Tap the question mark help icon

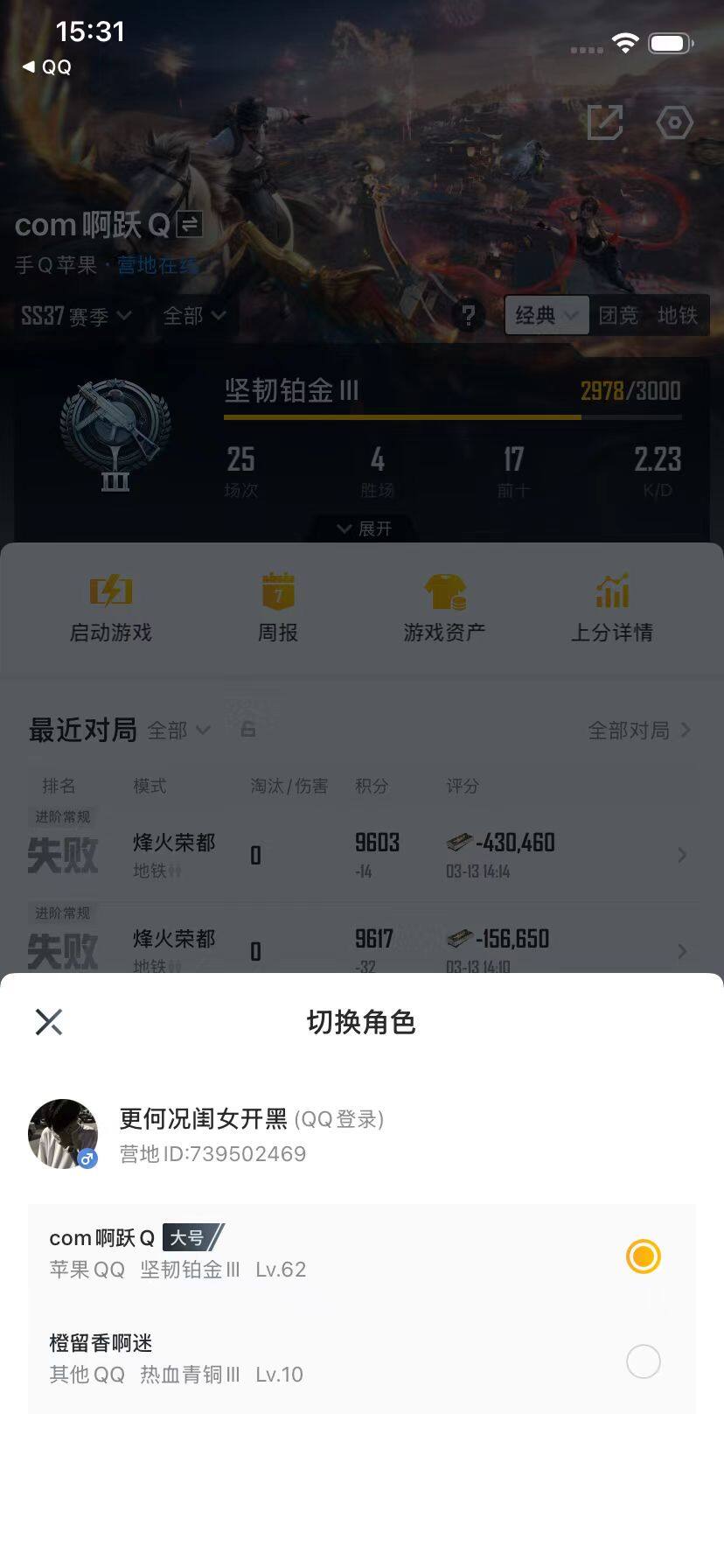[x=470, y=316]
